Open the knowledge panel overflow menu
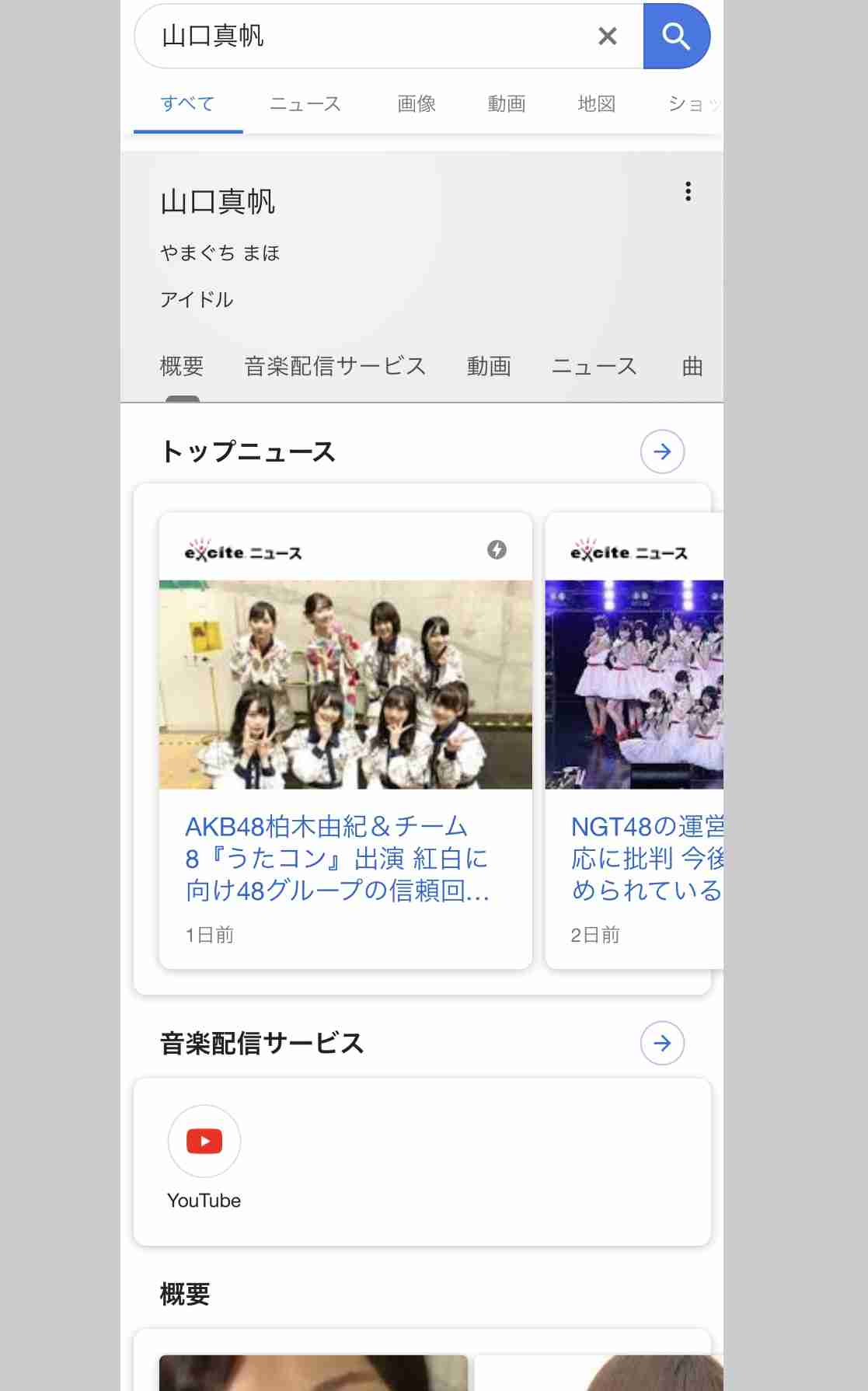The image size is (868, 1391). (688, 192)
